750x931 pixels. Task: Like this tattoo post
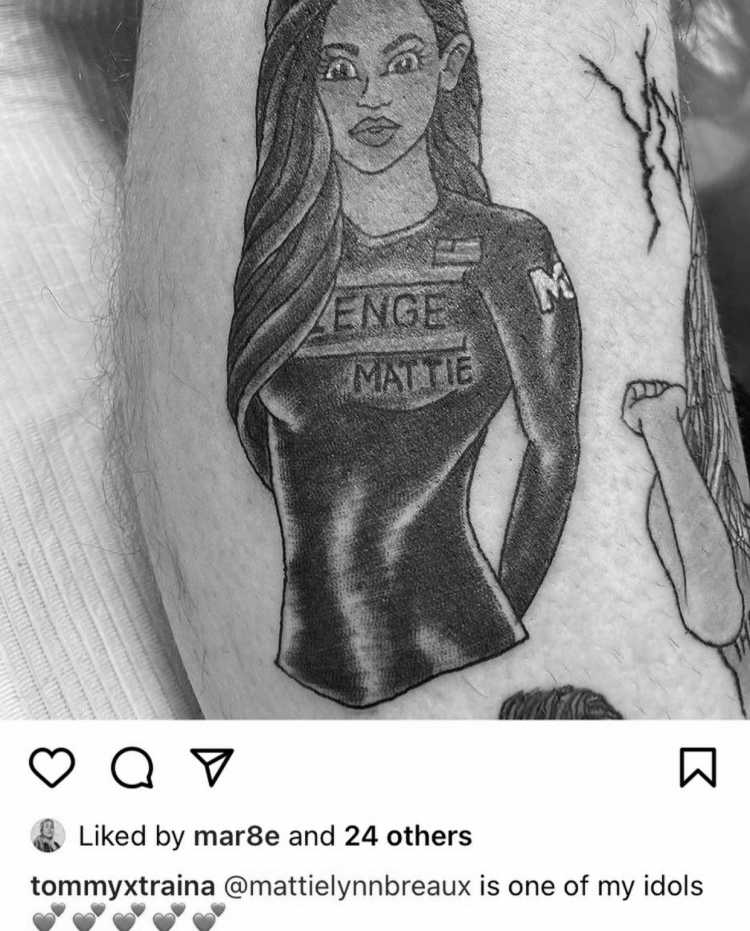[54, 768]
